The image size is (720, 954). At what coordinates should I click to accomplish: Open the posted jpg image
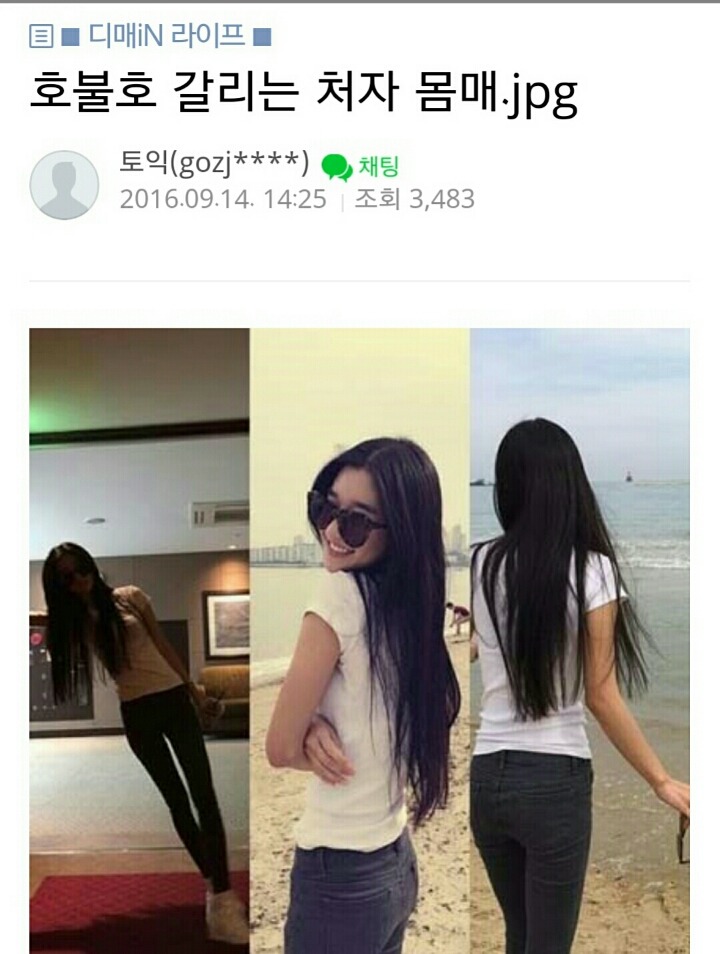[359, 640]
